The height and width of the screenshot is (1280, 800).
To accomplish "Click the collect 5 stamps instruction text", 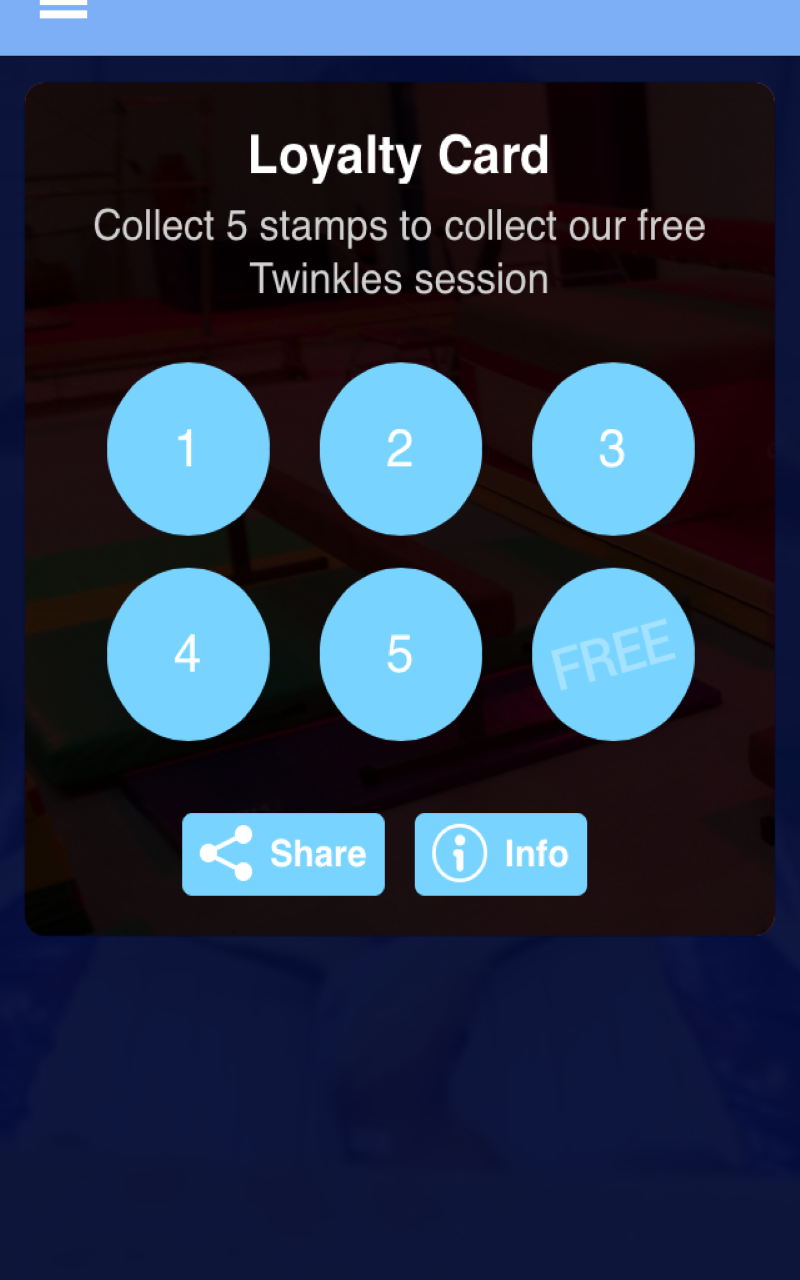I will (400, 226).
